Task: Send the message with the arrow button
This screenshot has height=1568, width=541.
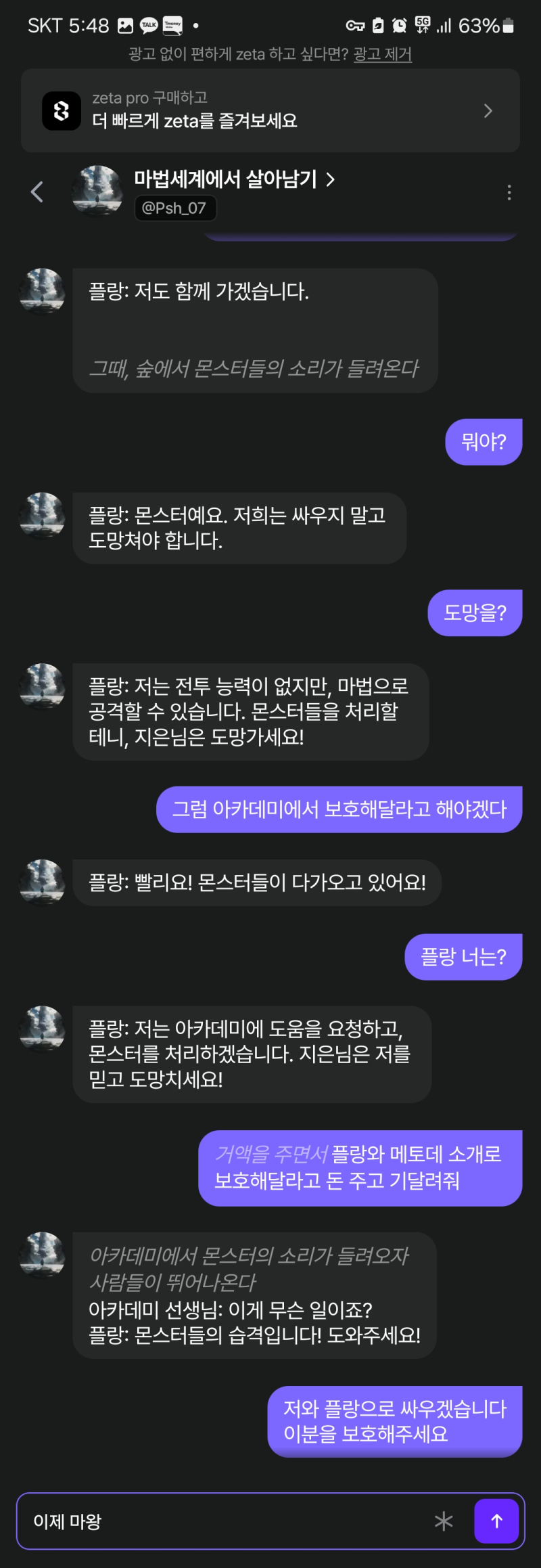Action: (496, 1521)
